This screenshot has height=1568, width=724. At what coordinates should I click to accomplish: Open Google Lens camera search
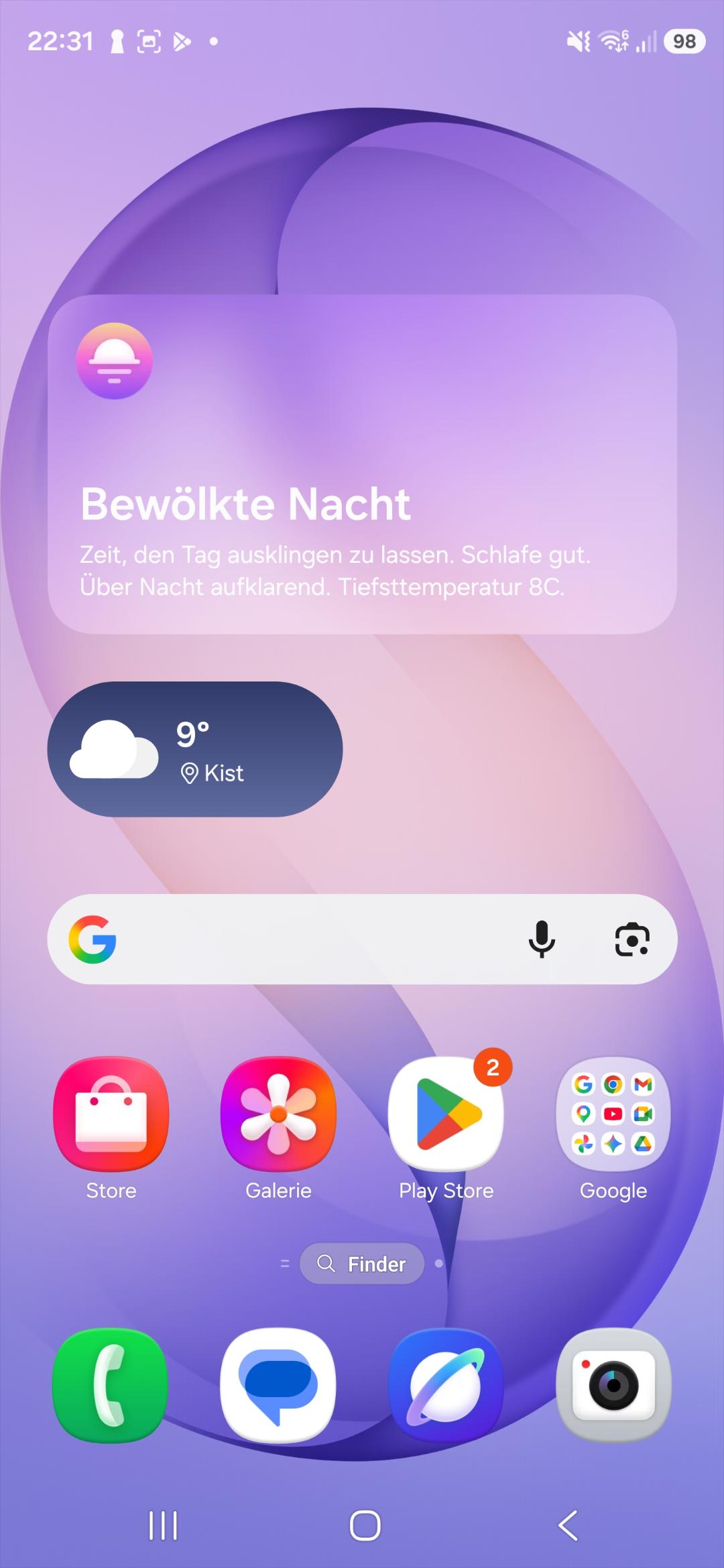point(632,939)
